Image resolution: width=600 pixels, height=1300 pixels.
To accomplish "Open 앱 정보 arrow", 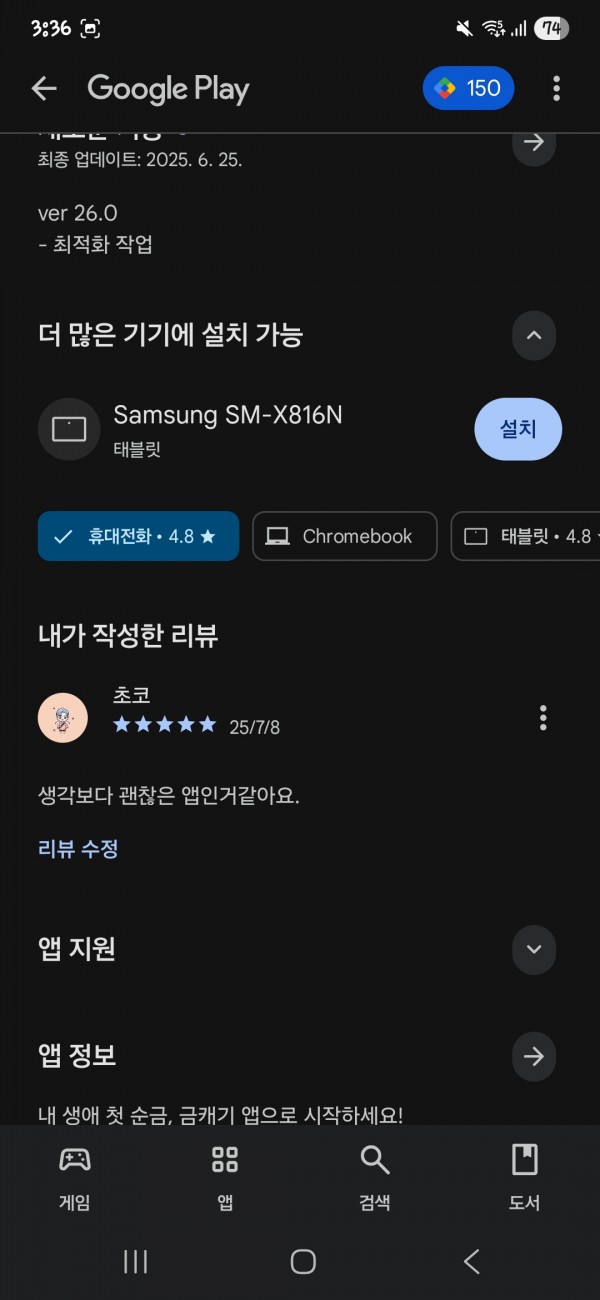I will [x=534, y=1056].
